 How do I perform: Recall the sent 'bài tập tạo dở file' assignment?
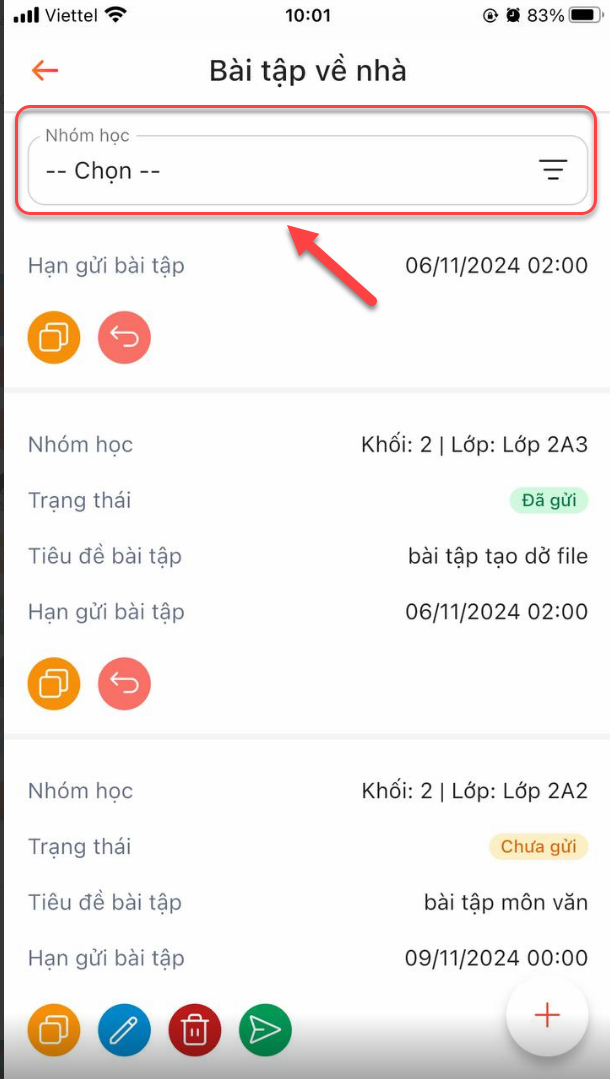click(x=124, y=684)
